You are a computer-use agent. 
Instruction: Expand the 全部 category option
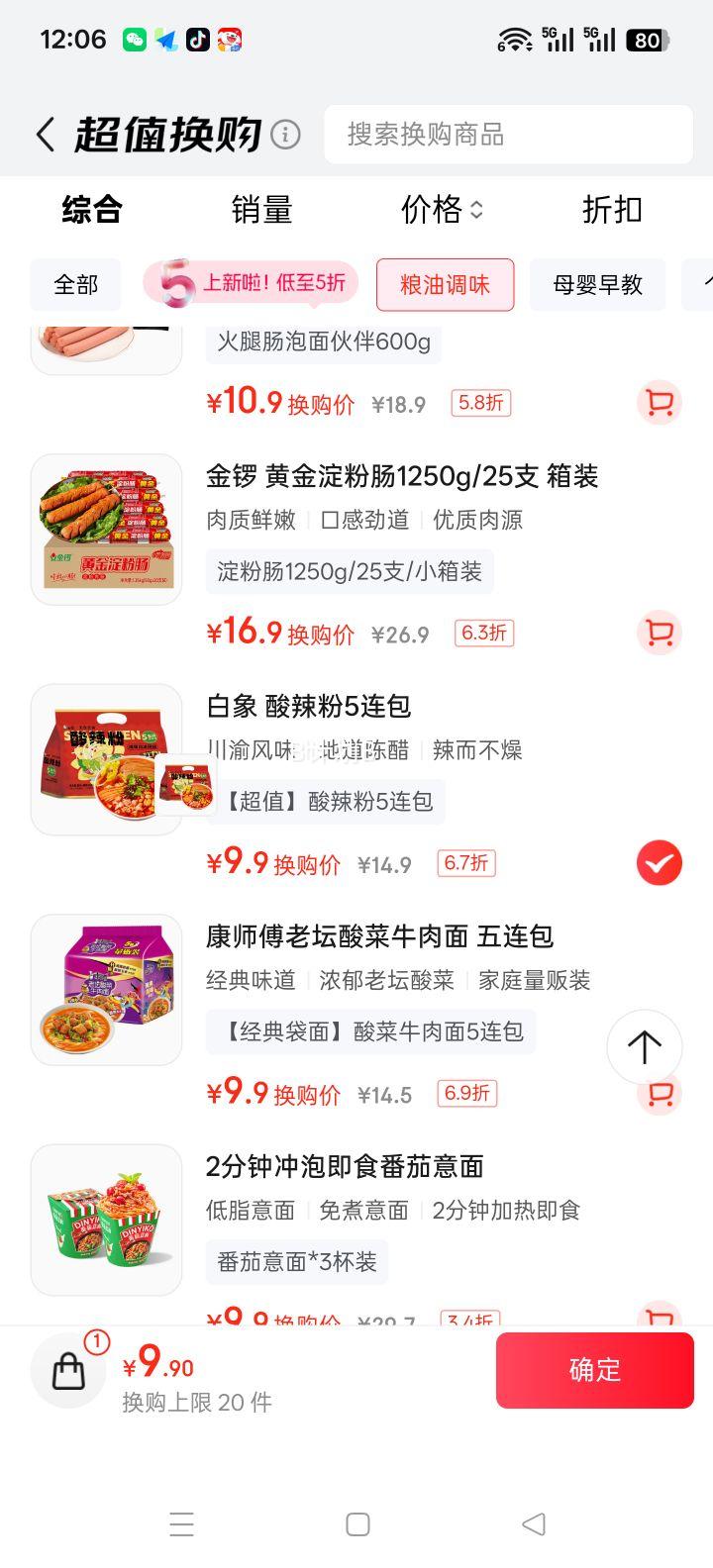tap(76, 284)
